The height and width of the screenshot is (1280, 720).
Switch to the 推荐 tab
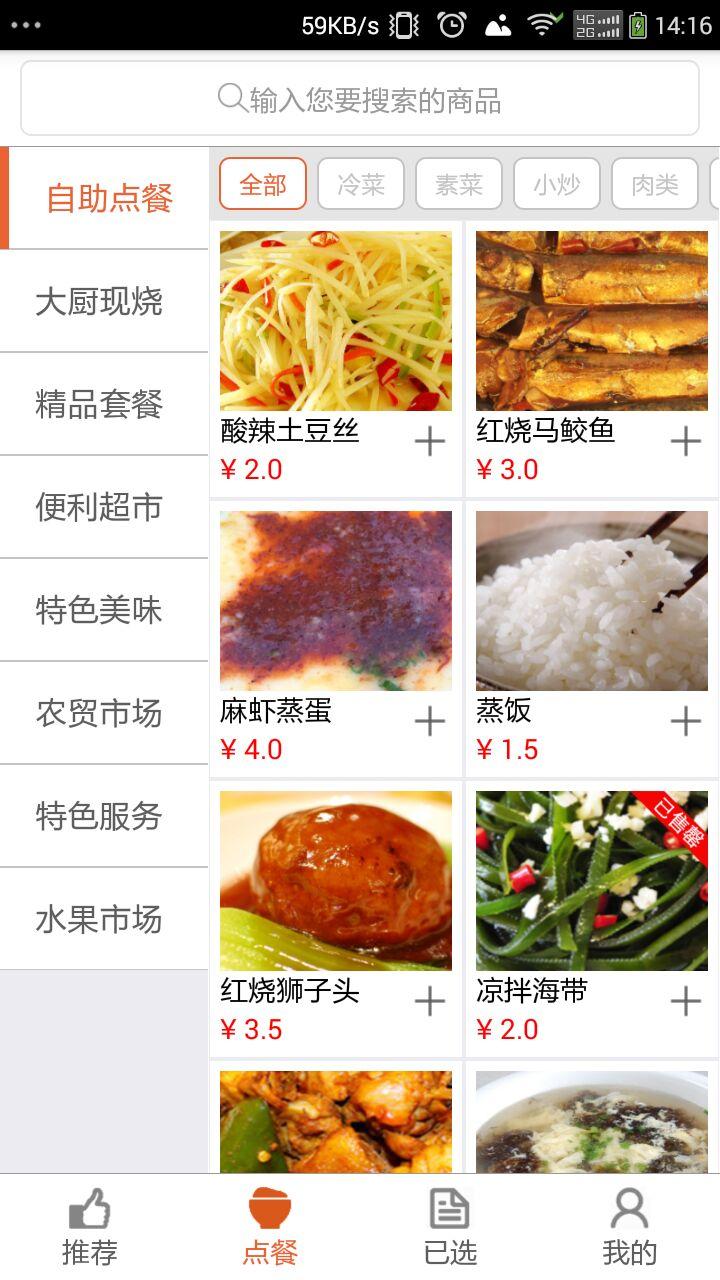pyautogui.click(x=90, y=1227)
